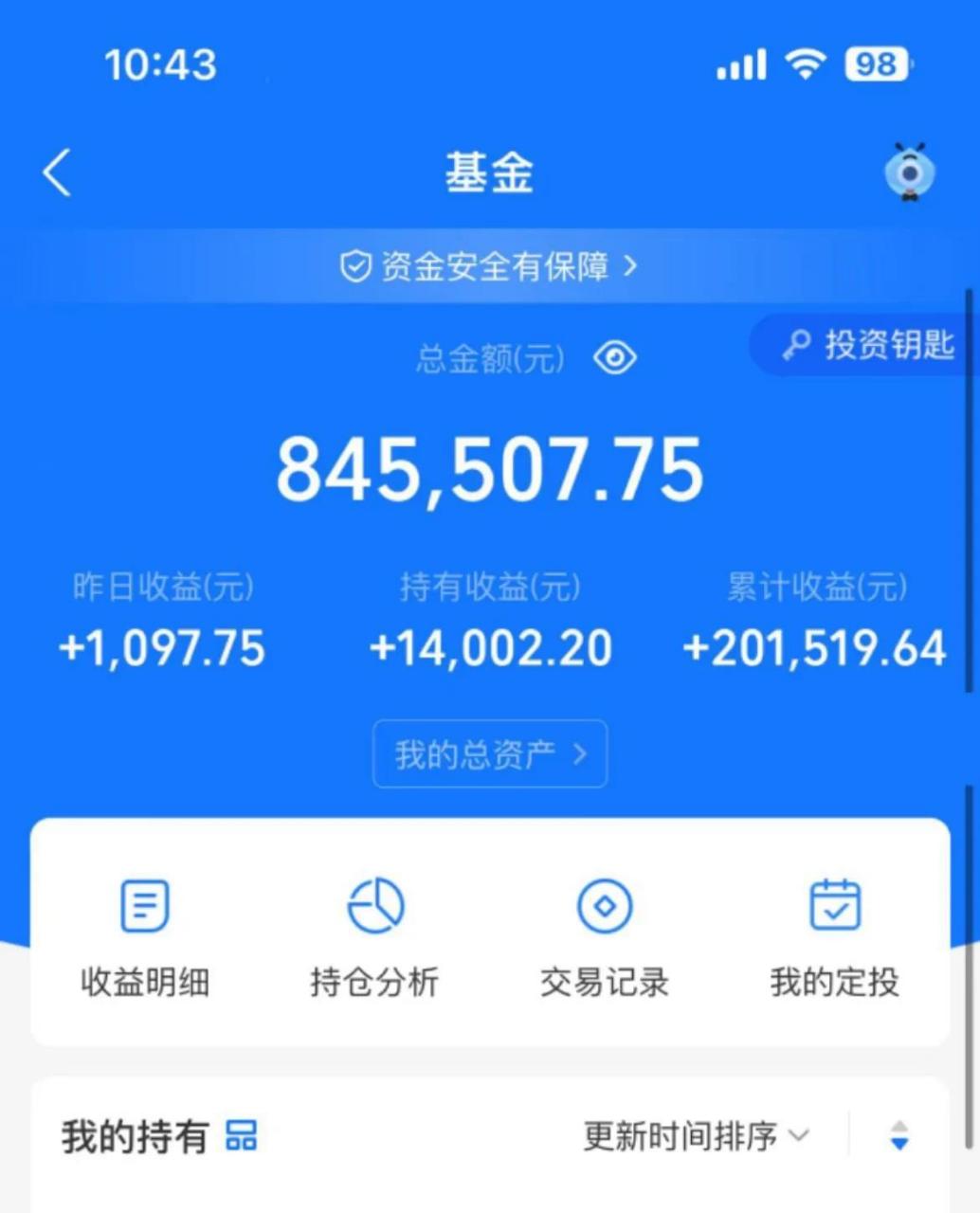Open 交易记录 transaction records icon
The height and width of the screenshot is (1213, 980).
click(x=604, y=905)
